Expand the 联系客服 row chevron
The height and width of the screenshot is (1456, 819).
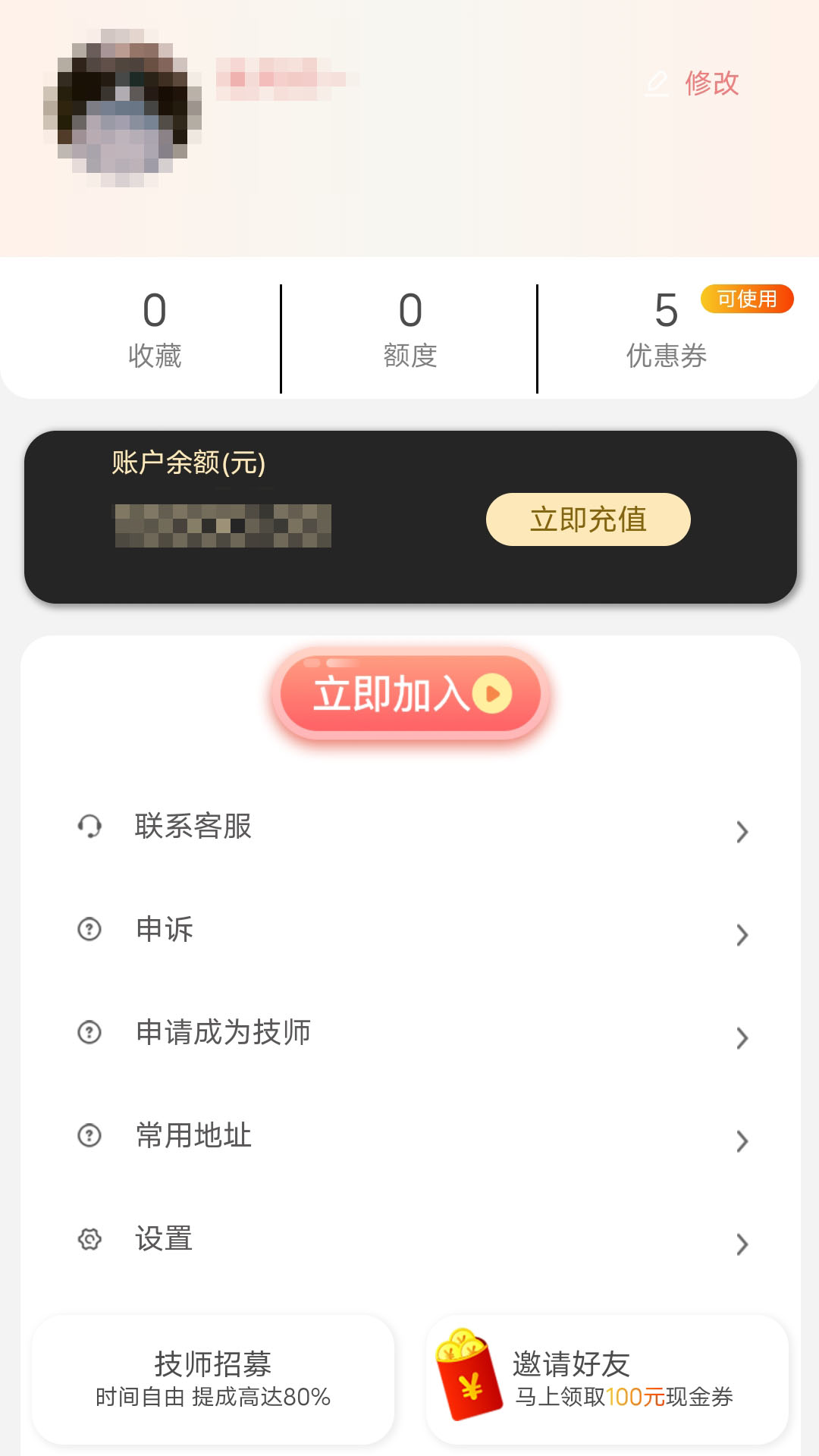(742, 832)
